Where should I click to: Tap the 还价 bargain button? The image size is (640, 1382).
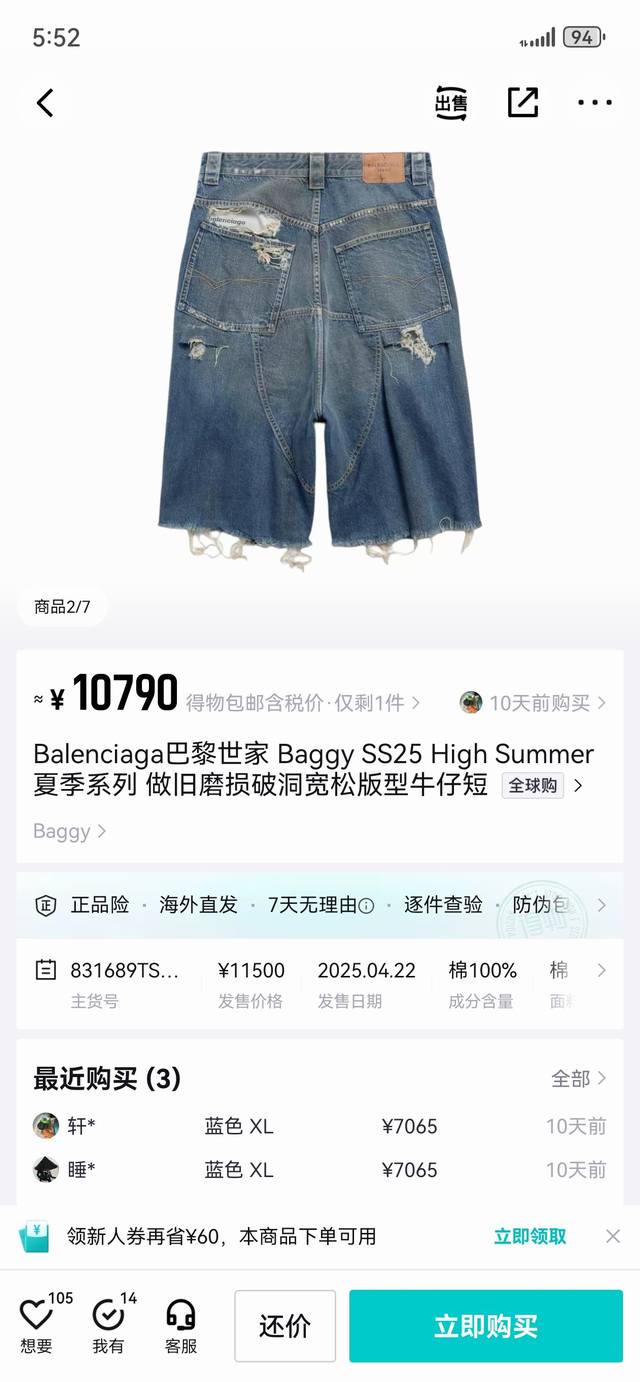pos(285,1326)
